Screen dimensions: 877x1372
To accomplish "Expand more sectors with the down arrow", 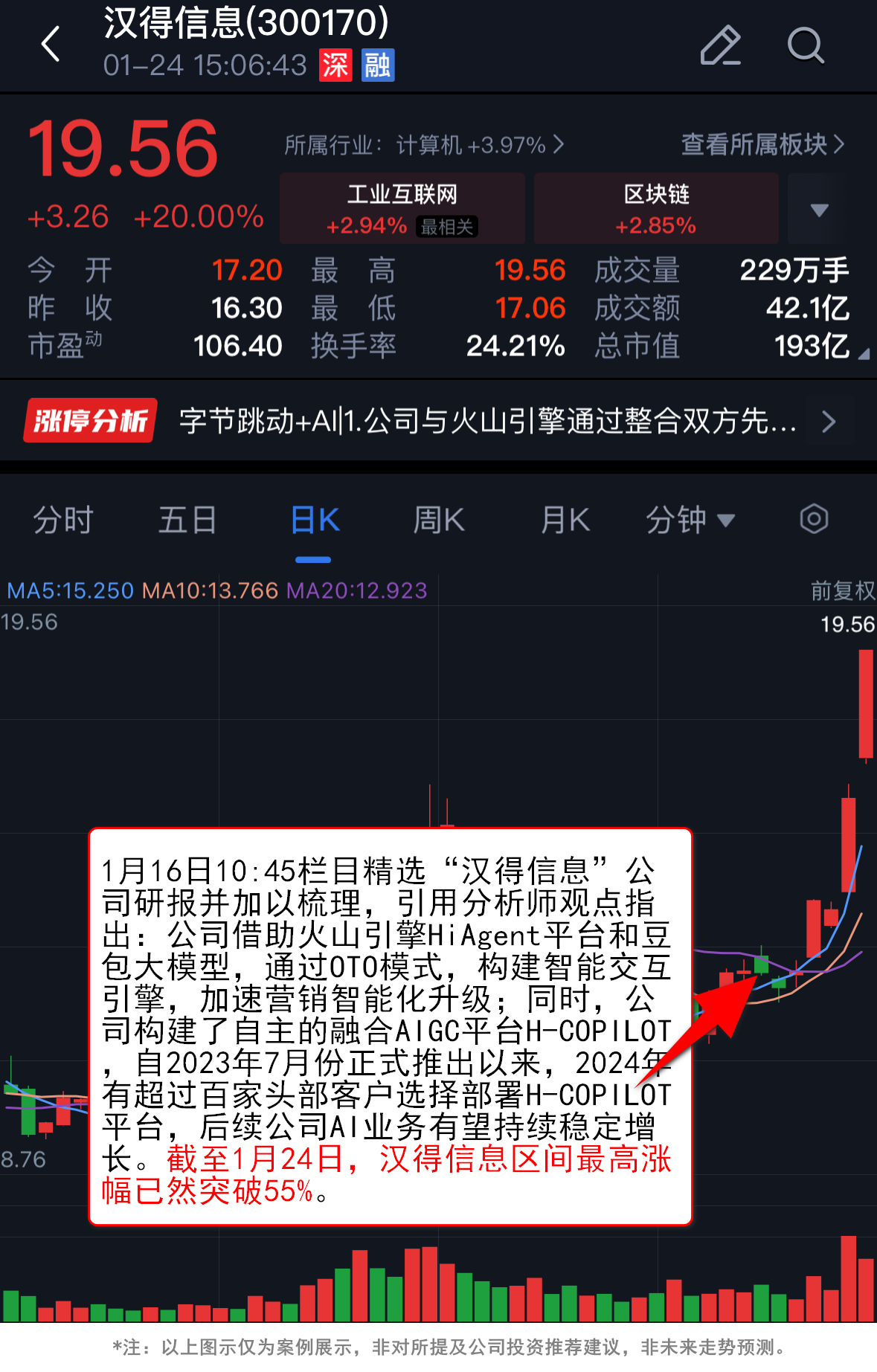I will pyautogui.click(x=819, y=210).
